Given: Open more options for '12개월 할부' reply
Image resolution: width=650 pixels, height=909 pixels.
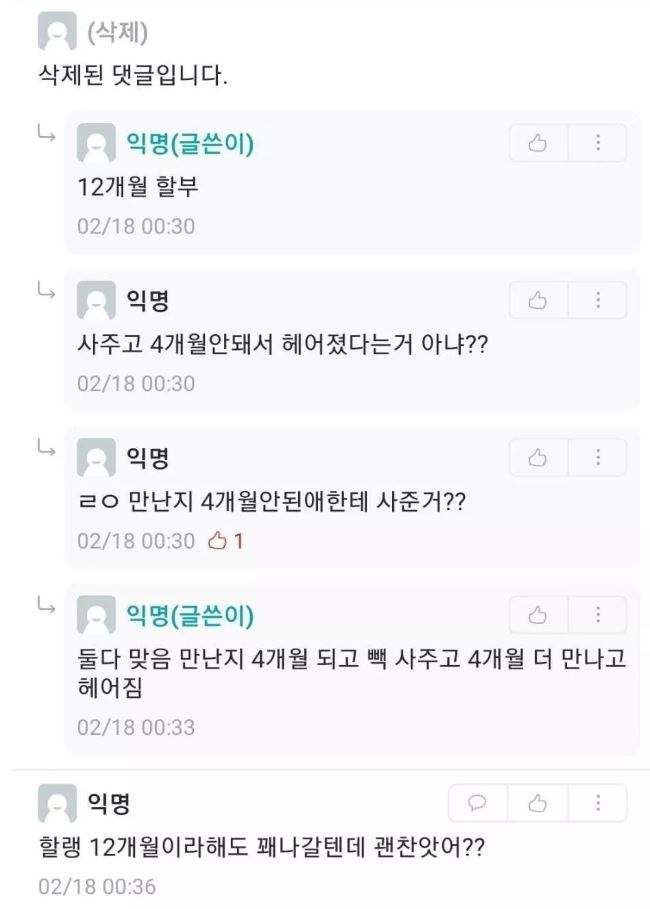Looking at the screenshot, I should pyautogui.click(x=597, y=143).
